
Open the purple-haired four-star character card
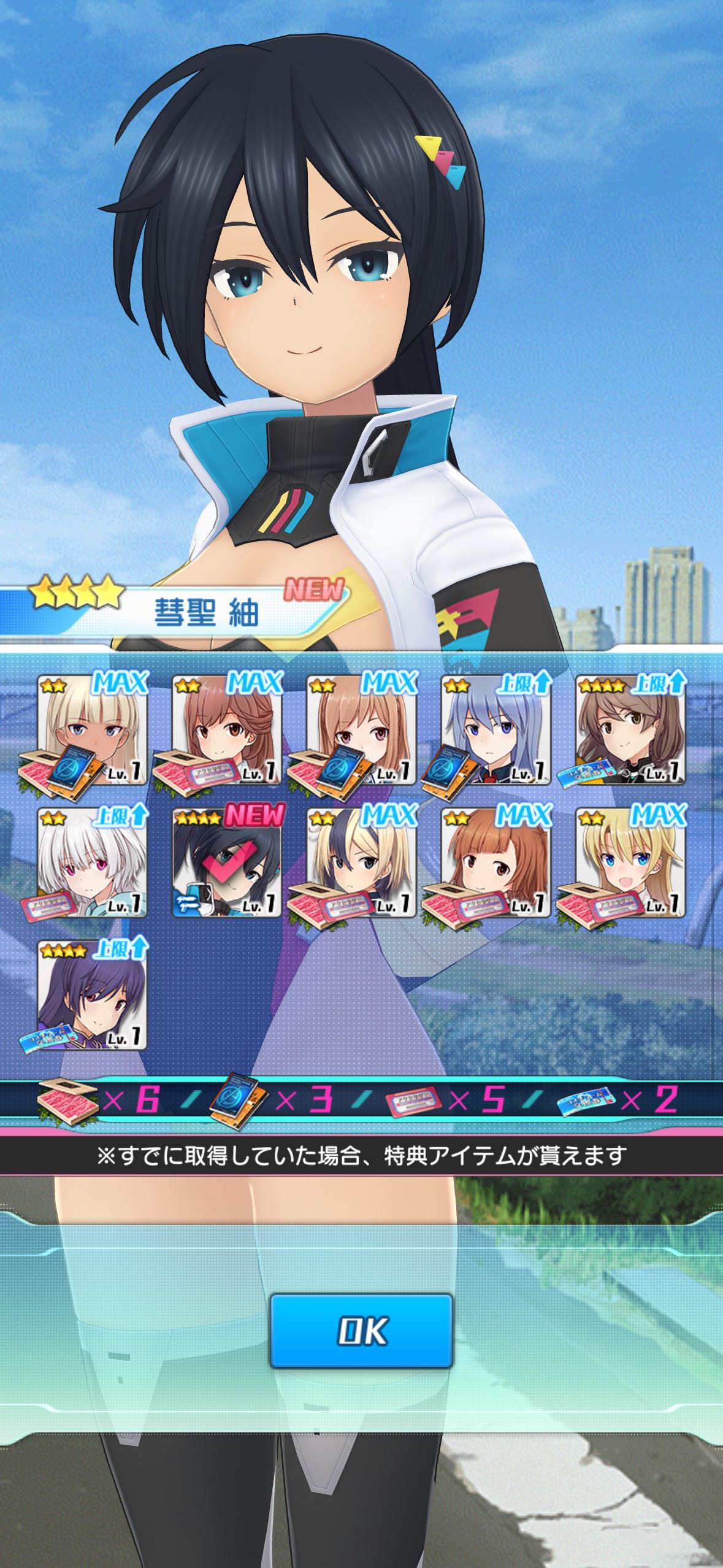click(x=92, y=994)
